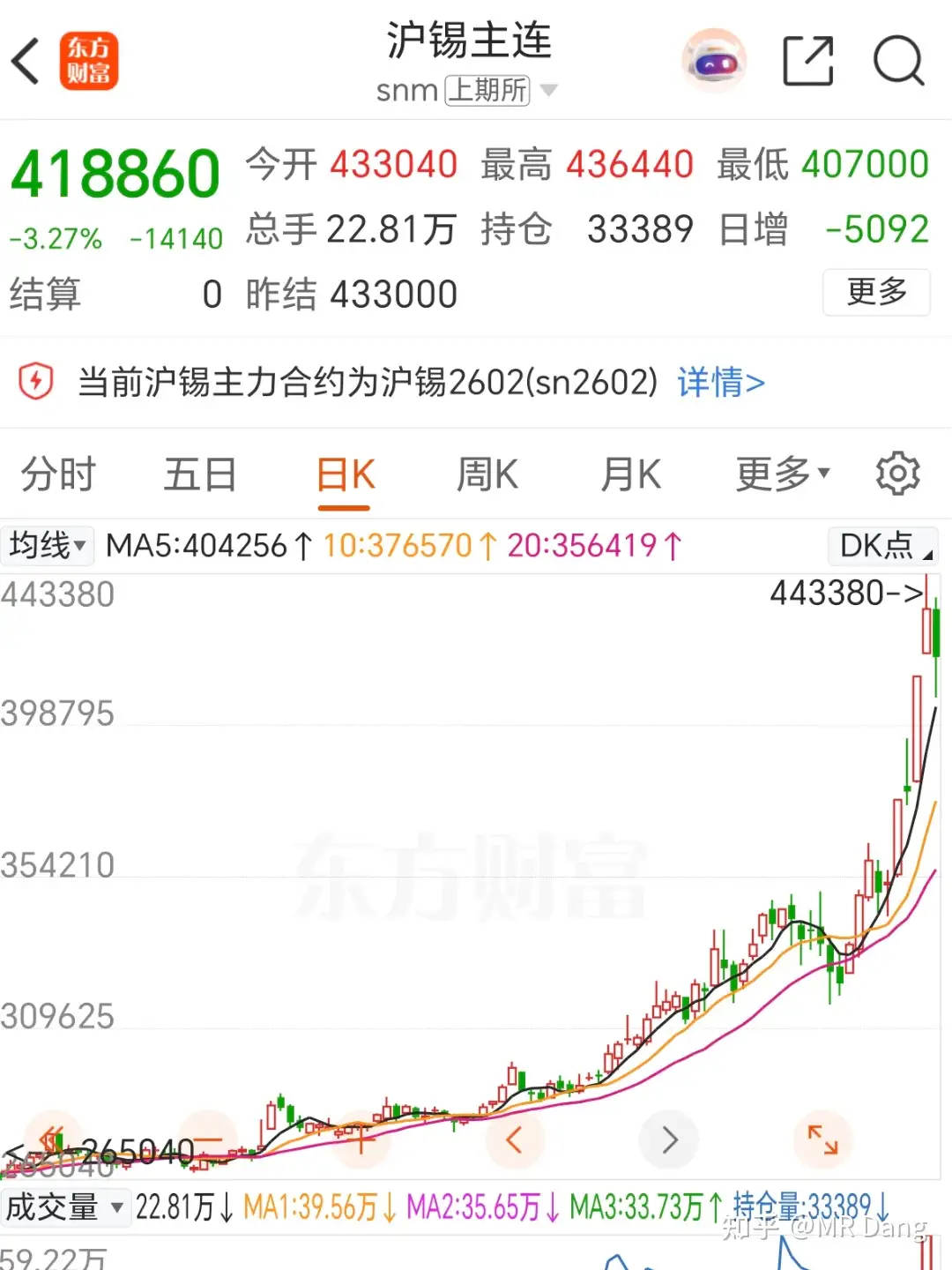Click the back arrow at top left
This screenshot has height=1270, width=952.
[24, 62]
